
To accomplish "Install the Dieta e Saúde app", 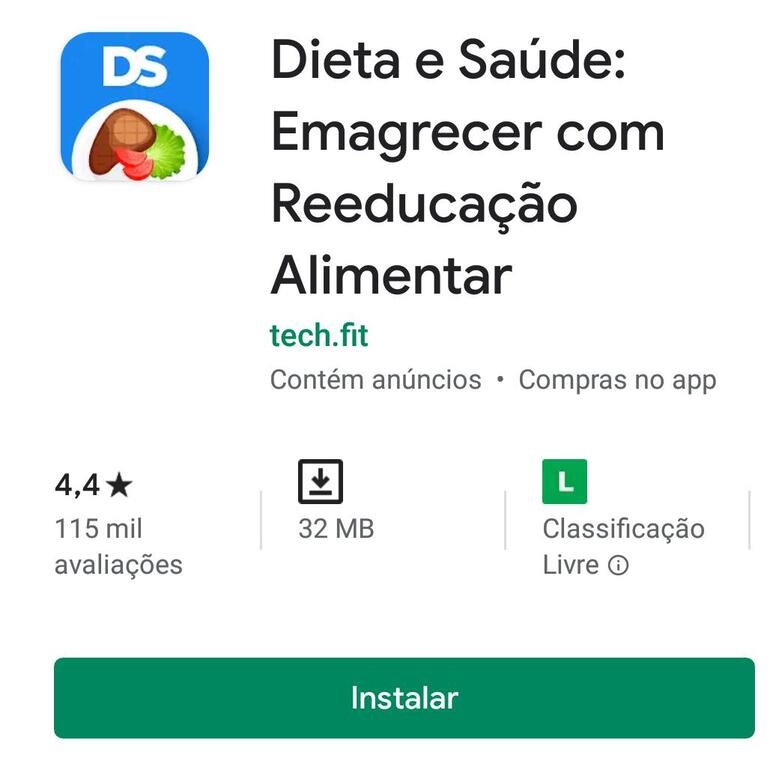I will [x=404, y=697].
